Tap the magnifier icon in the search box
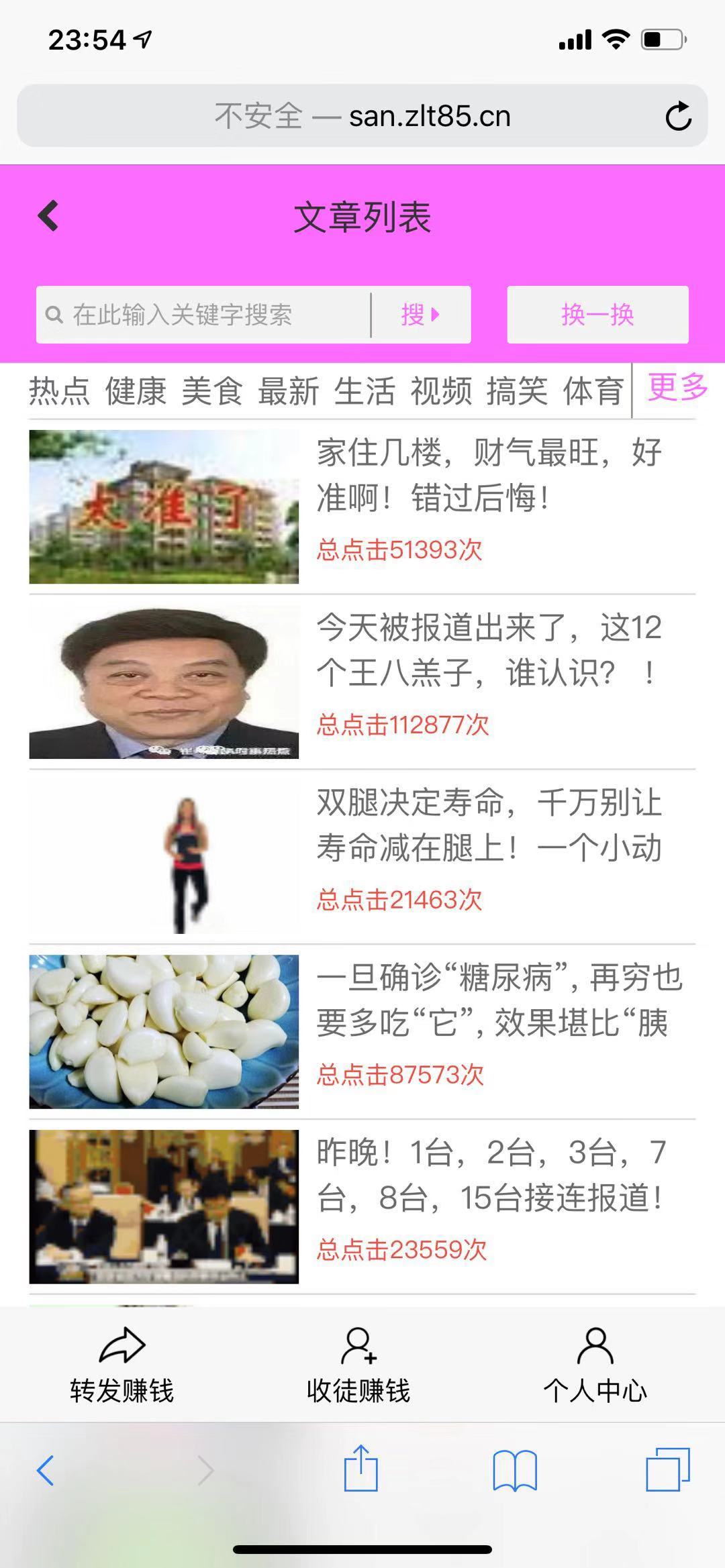 pos(54,314)
